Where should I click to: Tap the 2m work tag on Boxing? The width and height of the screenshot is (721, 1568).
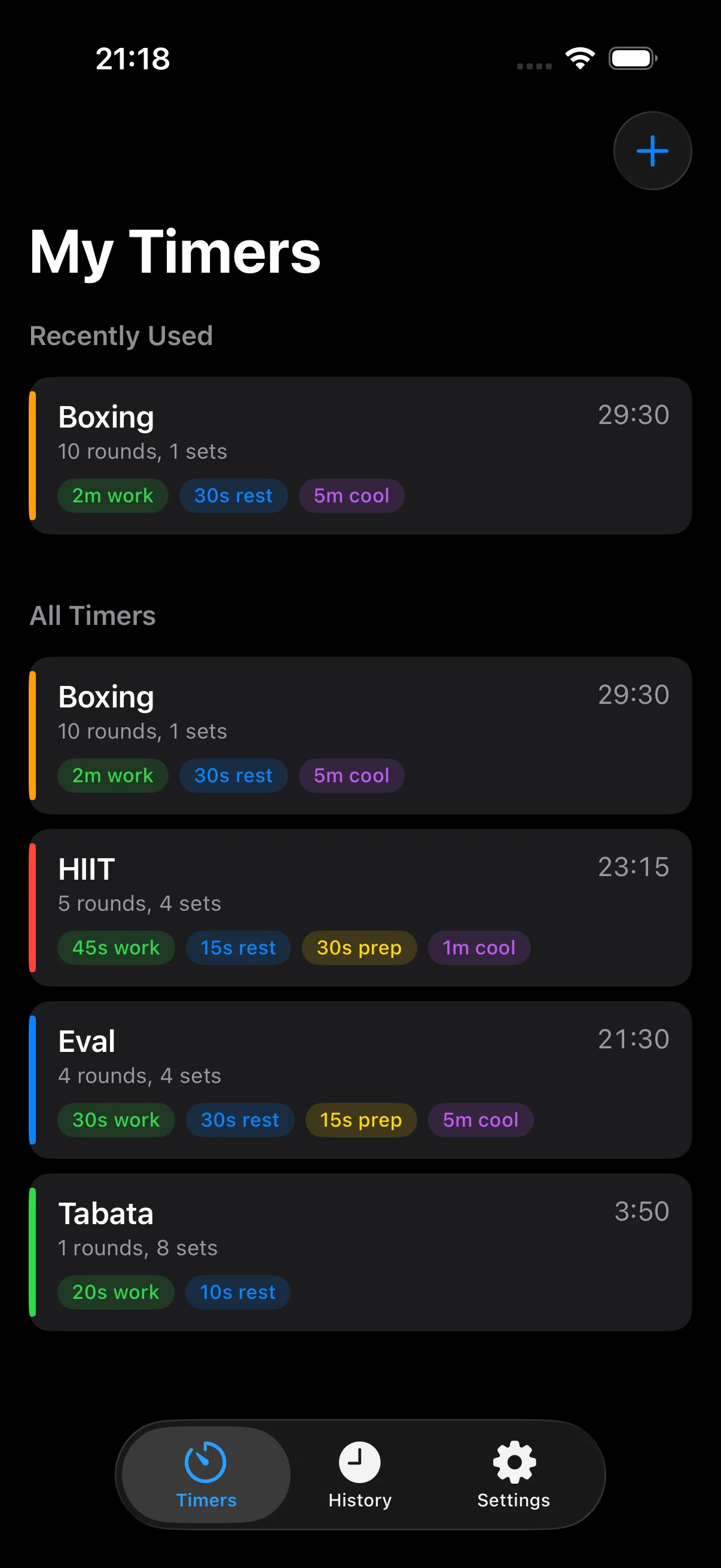coord(112,775)
